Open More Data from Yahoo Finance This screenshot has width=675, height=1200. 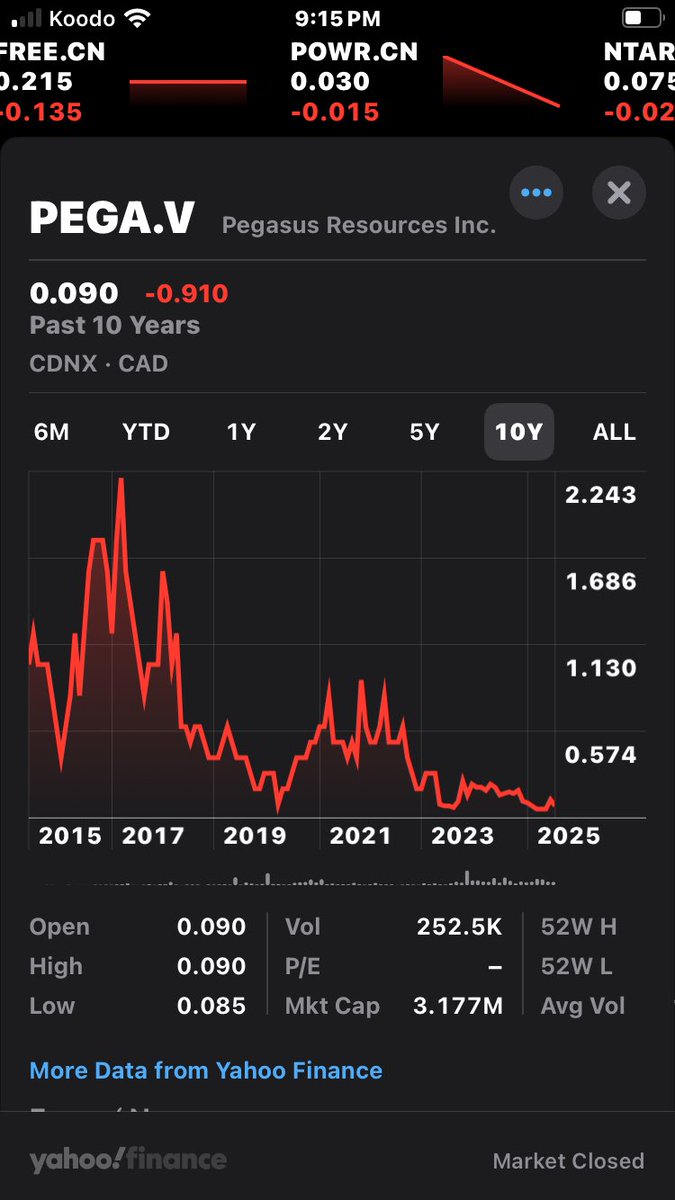coord(206,1070)
